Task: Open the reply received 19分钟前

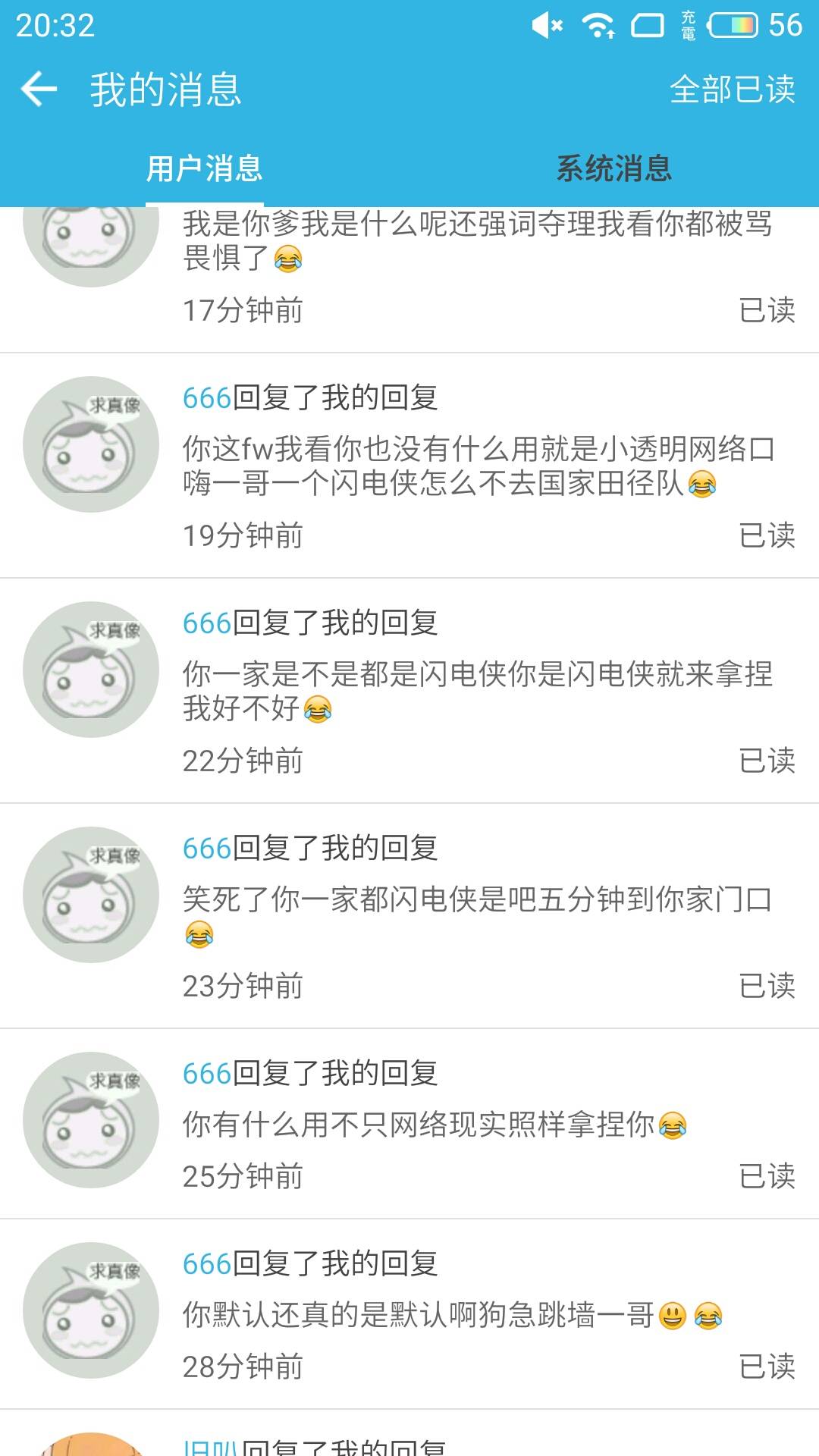Action: (x=478, y=466)
